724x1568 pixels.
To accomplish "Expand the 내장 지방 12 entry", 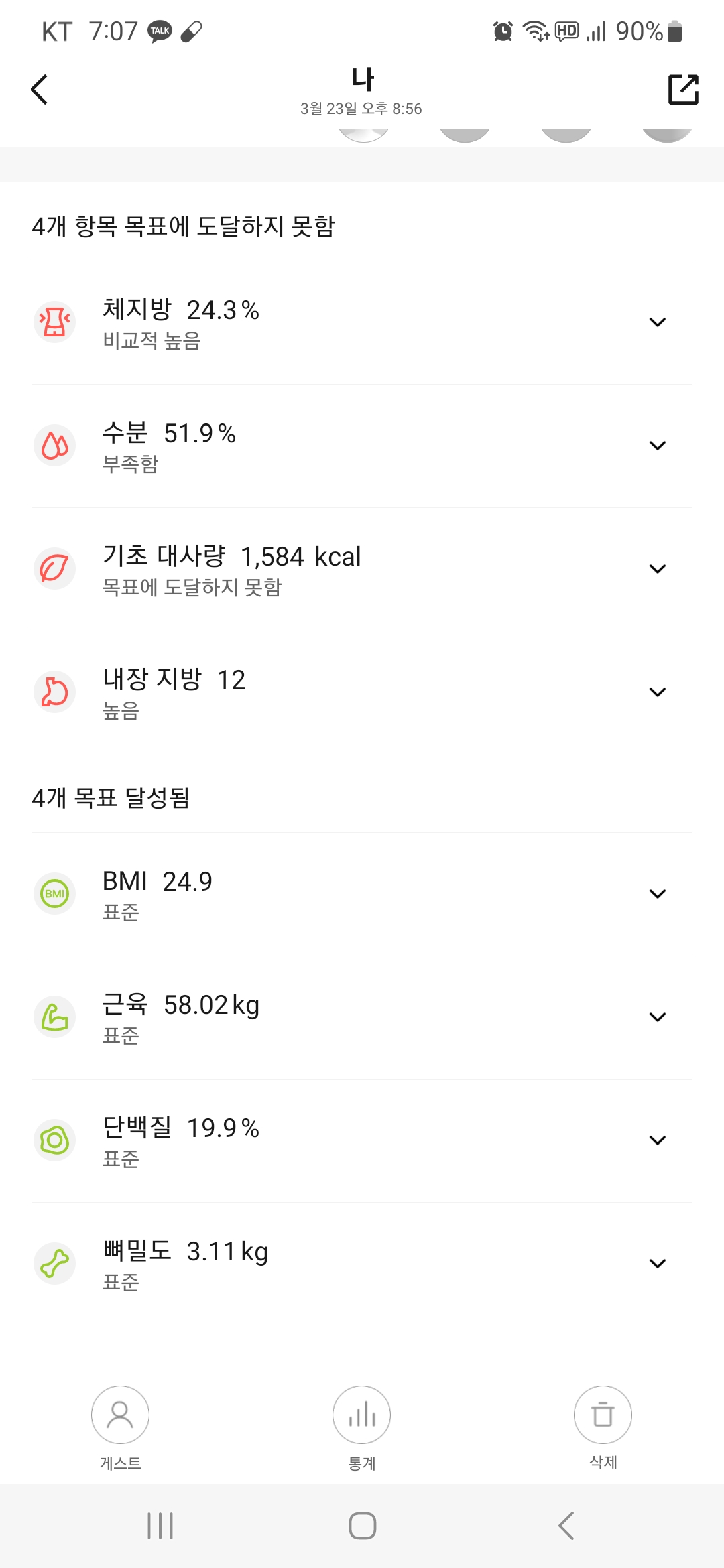I will pyautogui.click(x=657, y=692).
